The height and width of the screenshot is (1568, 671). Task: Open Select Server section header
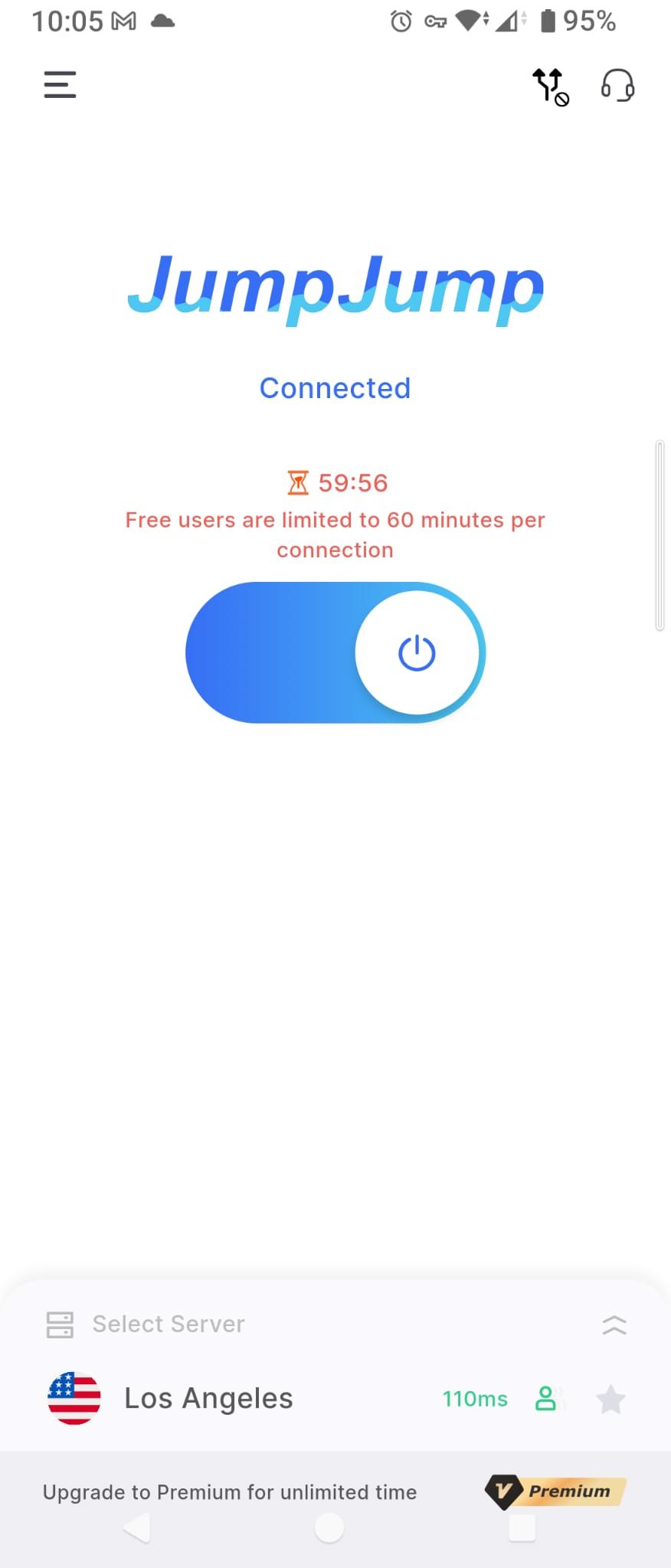(x=168, y=1324)
